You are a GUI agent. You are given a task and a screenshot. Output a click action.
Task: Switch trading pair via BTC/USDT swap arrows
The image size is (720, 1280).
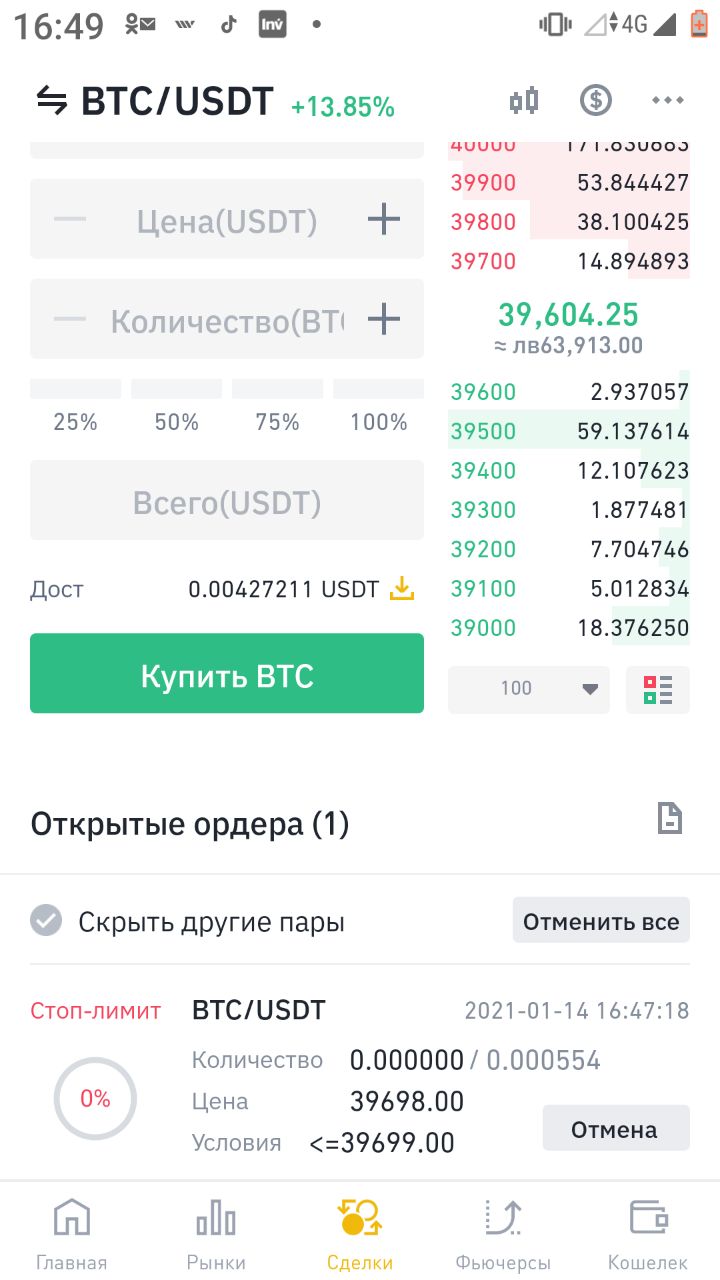point(52,101)
